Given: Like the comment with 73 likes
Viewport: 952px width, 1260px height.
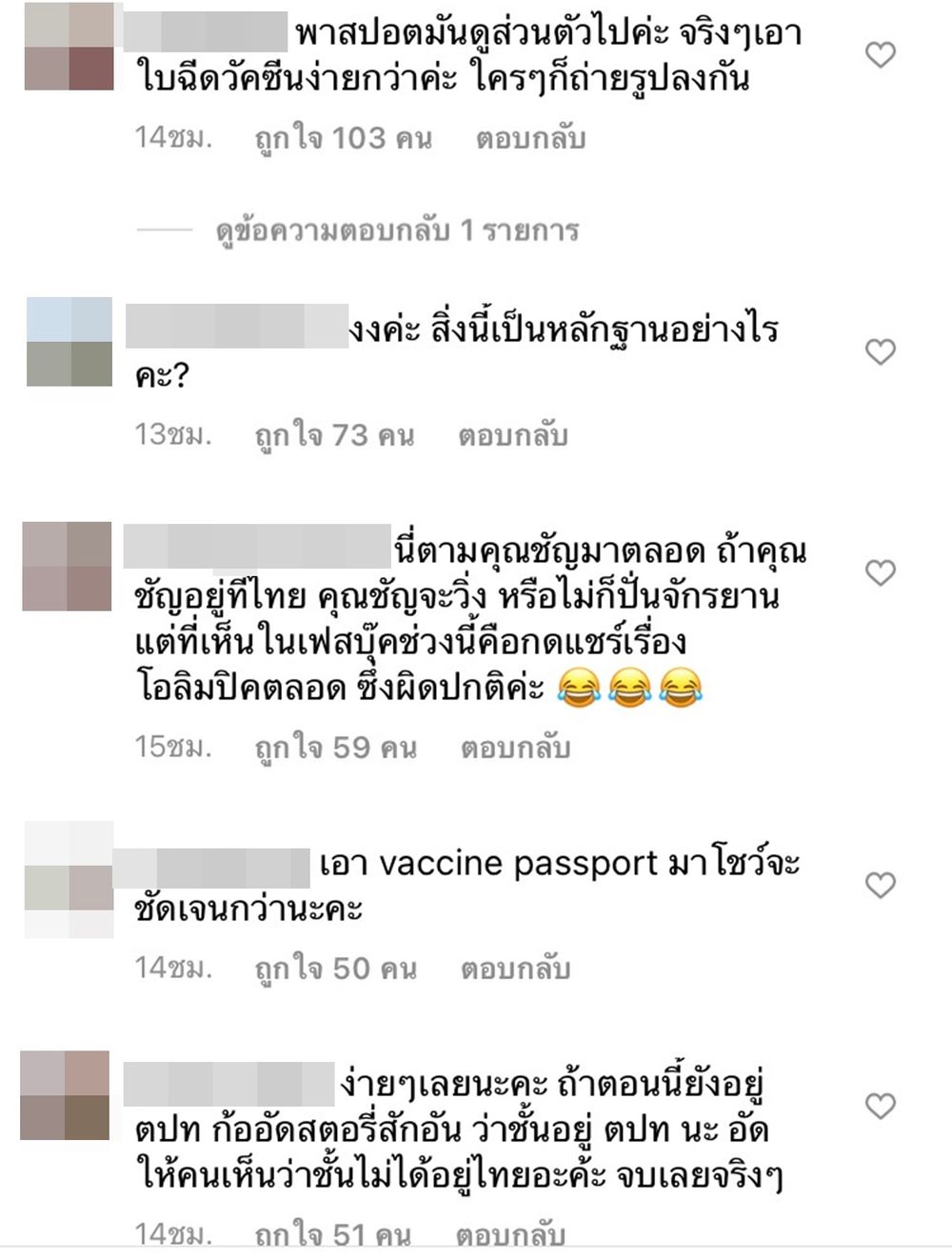Looking at the screenshot, I should 880,352.
